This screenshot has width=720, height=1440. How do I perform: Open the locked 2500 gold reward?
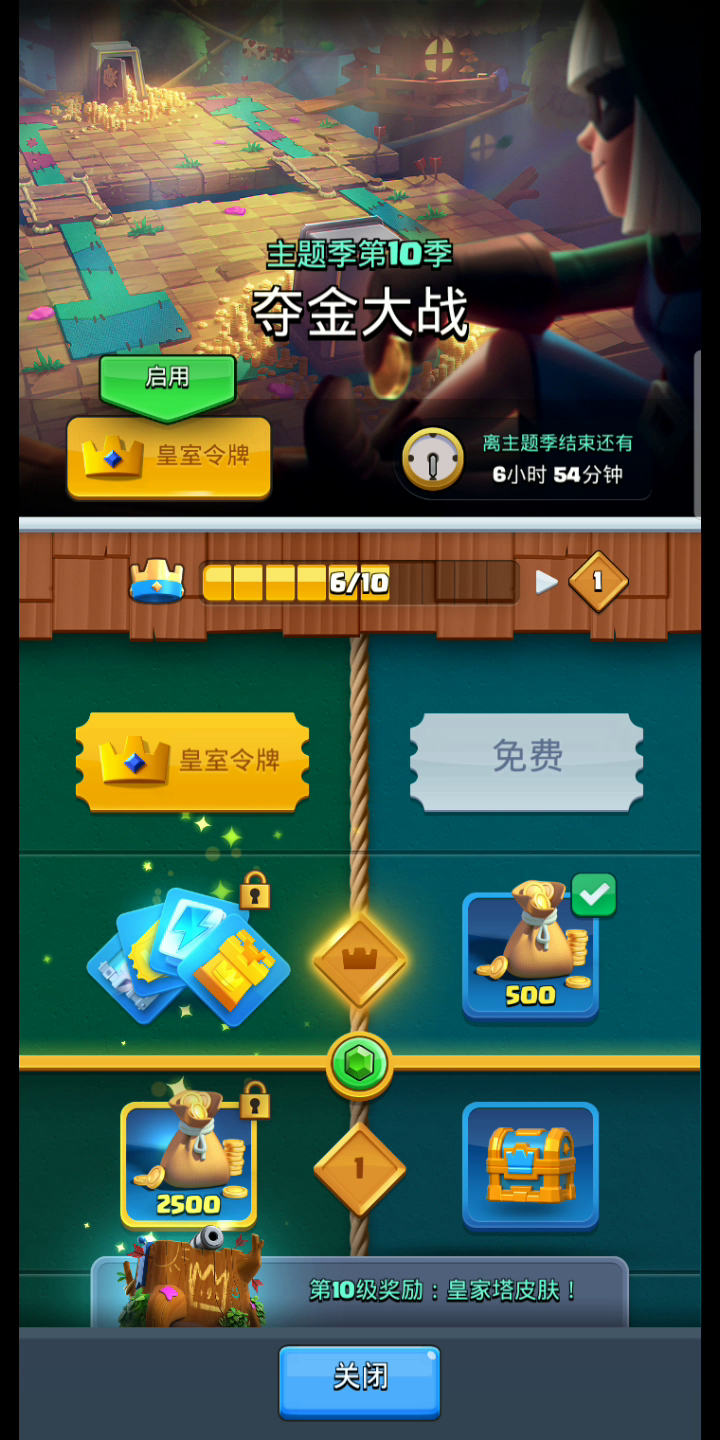pos(188,1165)
